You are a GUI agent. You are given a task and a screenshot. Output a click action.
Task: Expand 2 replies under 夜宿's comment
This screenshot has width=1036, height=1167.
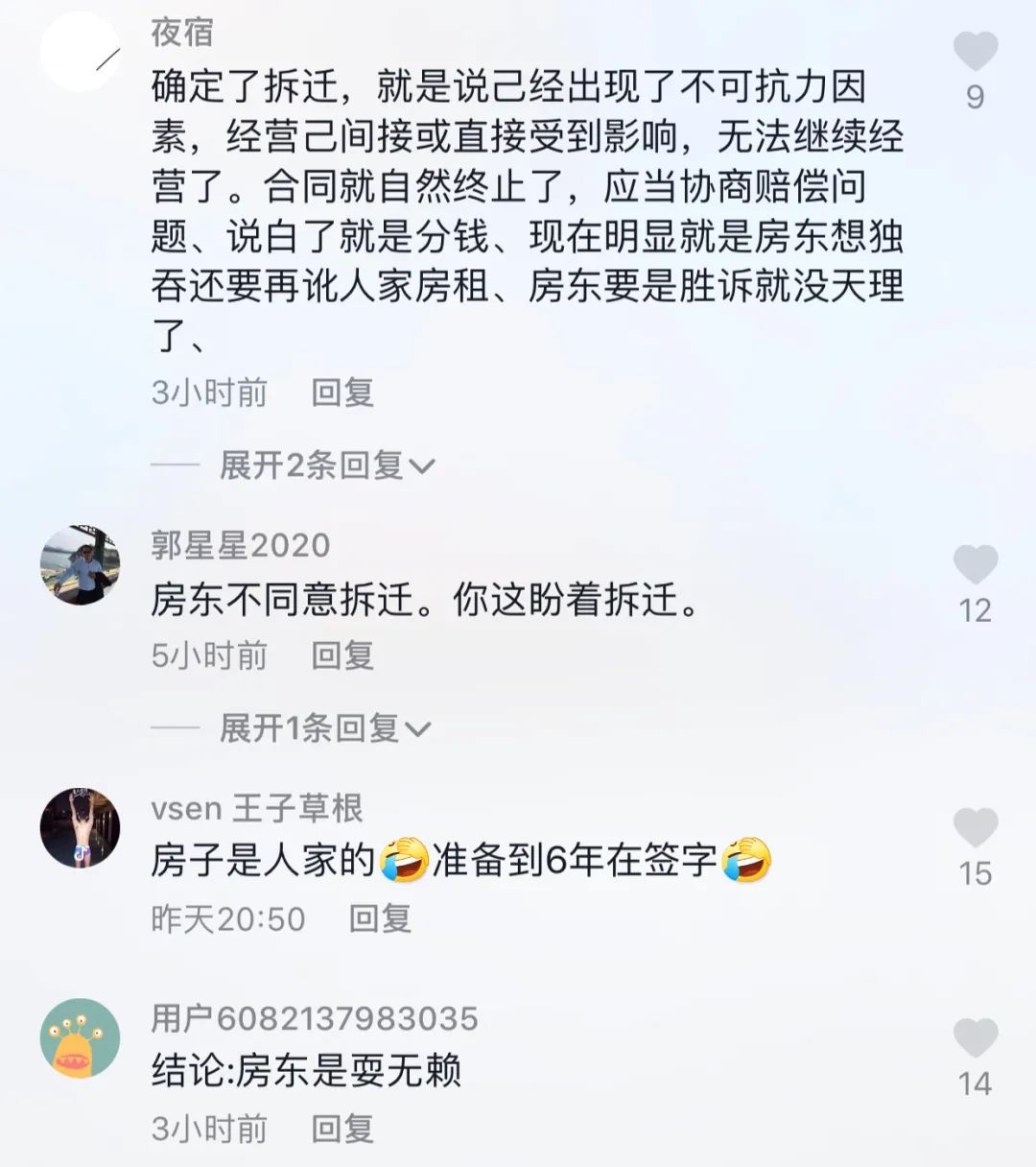coord(326,465)
